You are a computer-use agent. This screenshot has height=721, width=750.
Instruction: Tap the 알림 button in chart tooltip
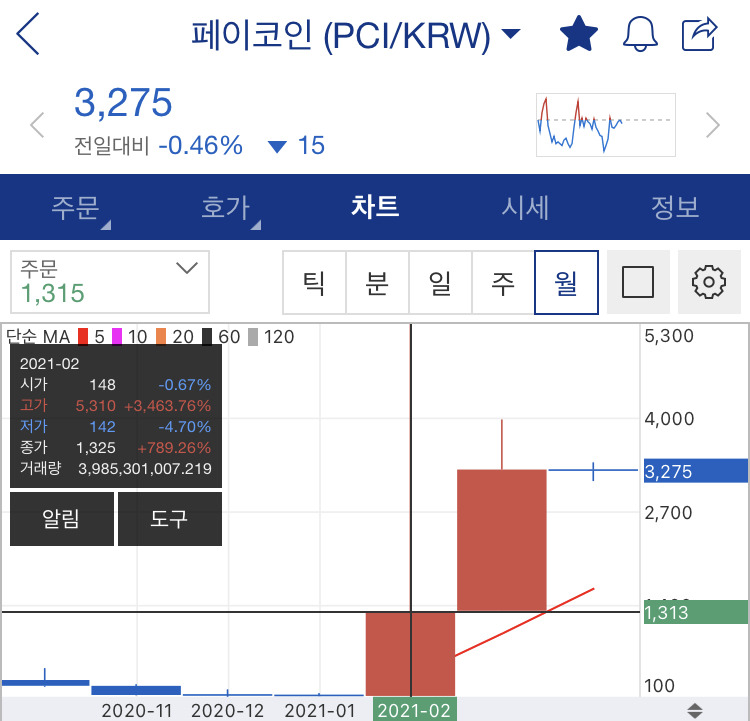[62, 519]
